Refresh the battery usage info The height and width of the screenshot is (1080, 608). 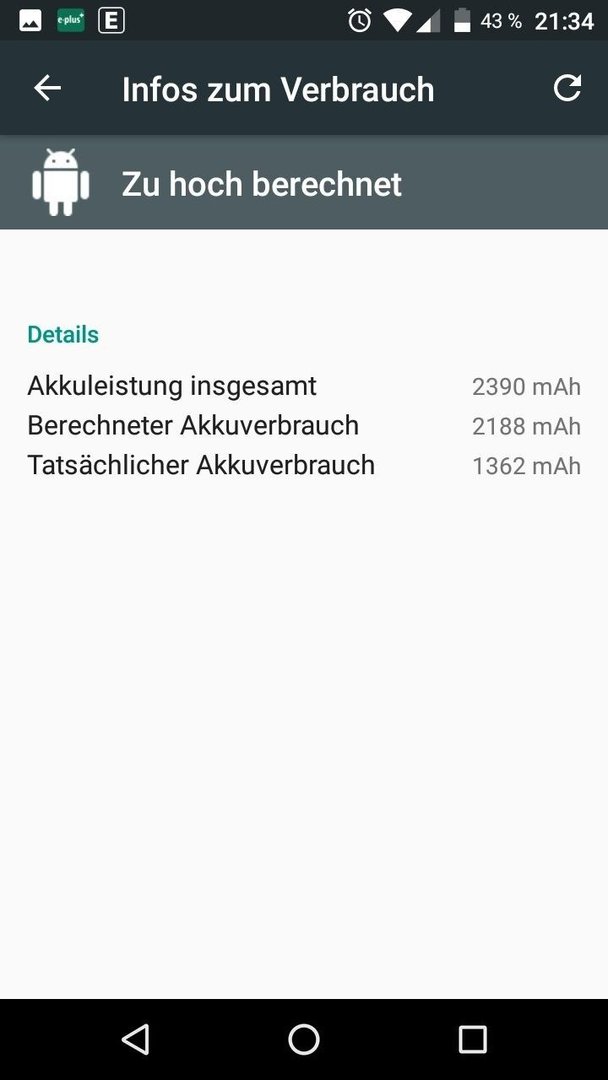point(567,88)
